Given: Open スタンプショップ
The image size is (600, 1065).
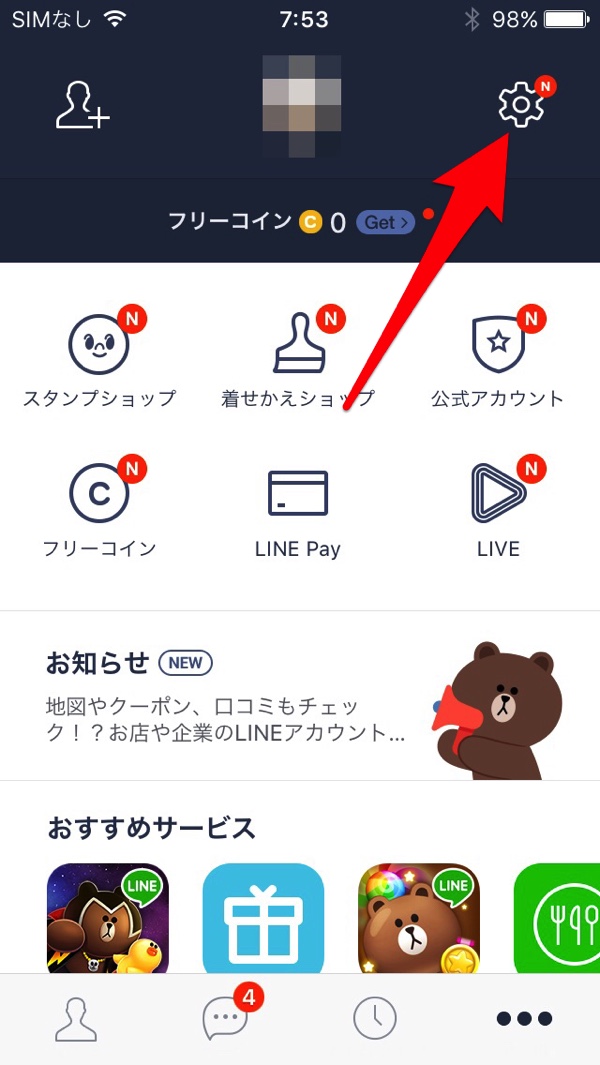Looking at the screenshot, I should [99, 360].
